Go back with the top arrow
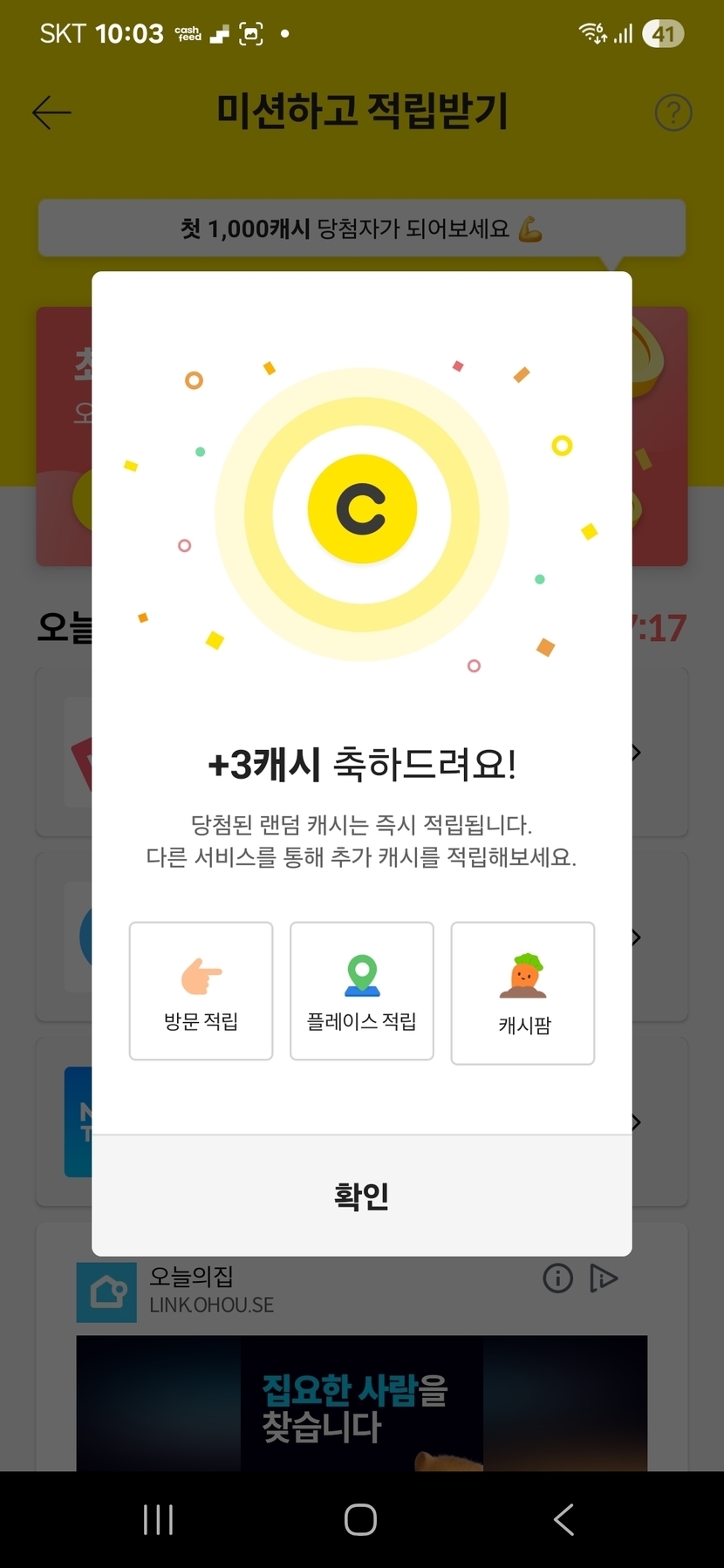 click(51, 112)
